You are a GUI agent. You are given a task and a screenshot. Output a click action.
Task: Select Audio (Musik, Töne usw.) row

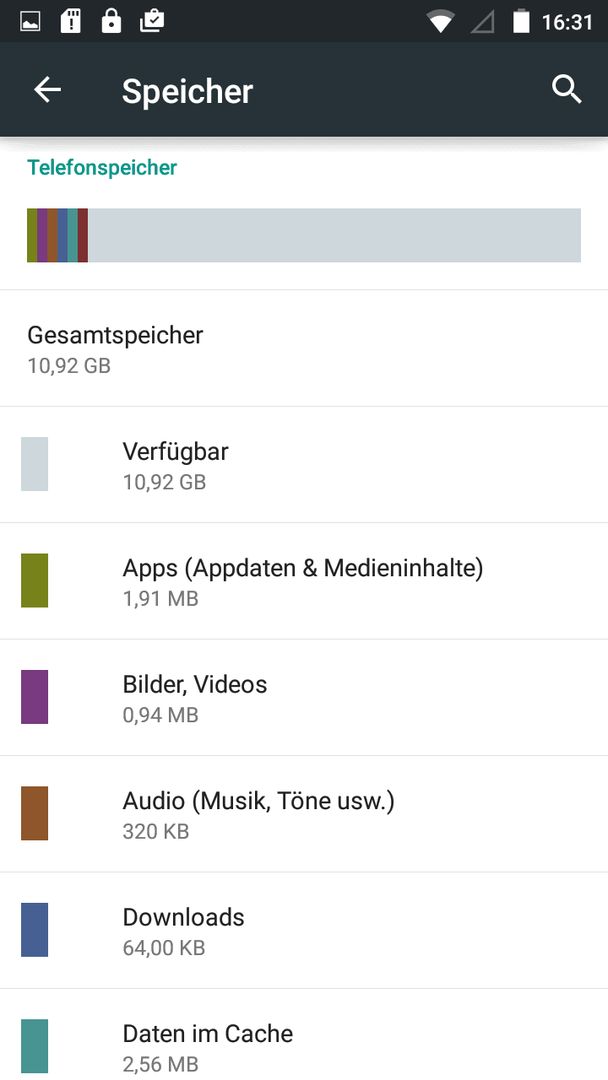[304, 813]
